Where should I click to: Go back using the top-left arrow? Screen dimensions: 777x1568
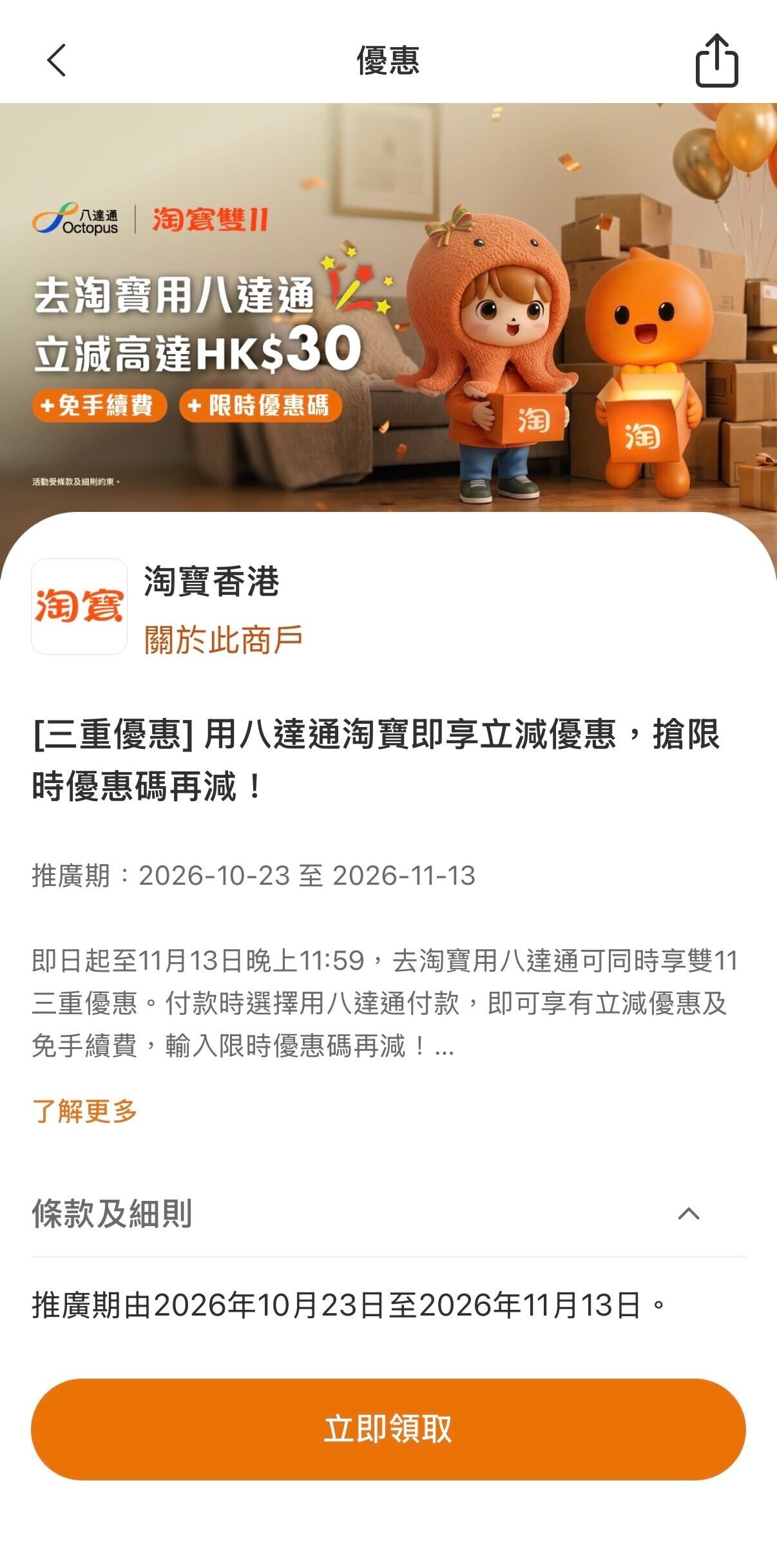pos(57,61)
